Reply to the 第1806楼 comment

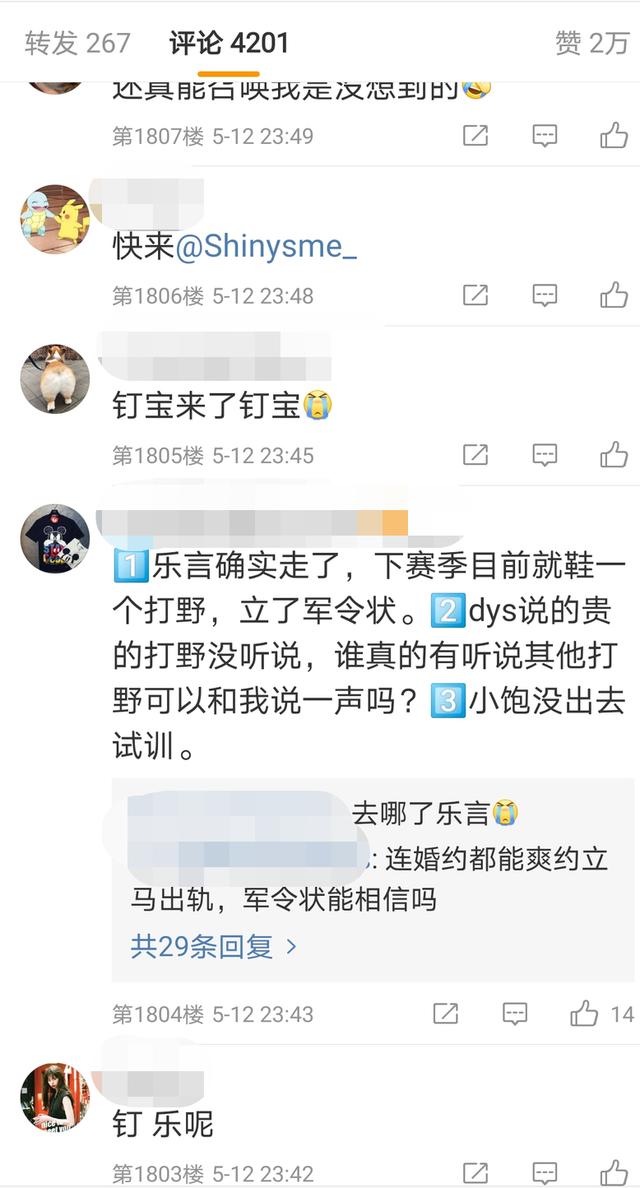click(544, 295)
